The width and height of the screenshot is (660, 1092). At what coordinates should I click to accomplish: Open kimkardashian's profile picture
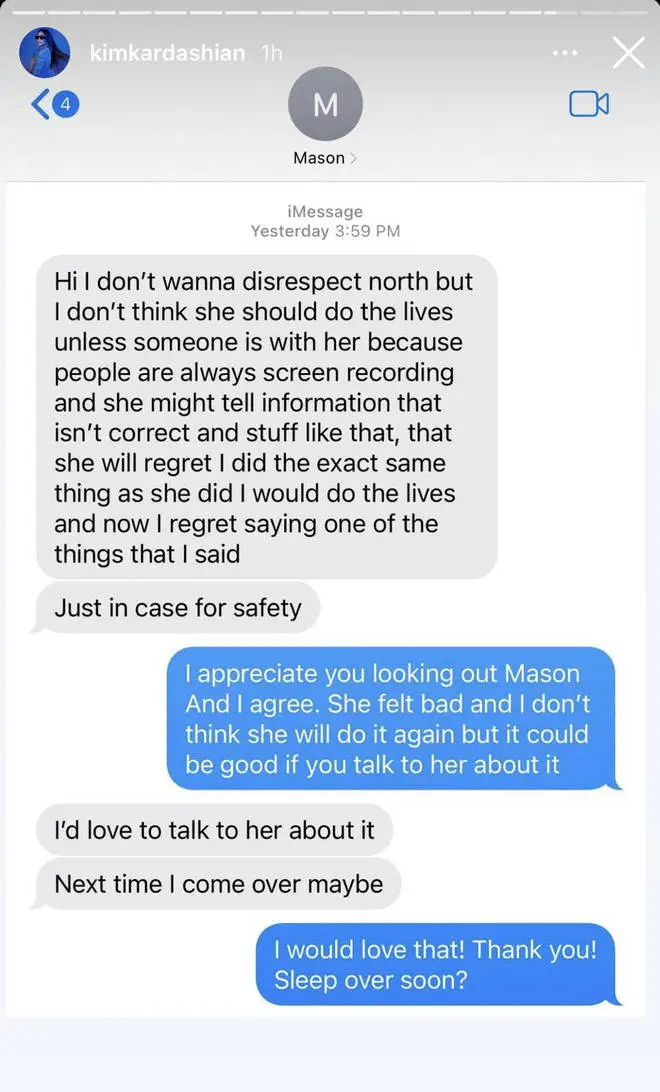[x=45, y=52]
